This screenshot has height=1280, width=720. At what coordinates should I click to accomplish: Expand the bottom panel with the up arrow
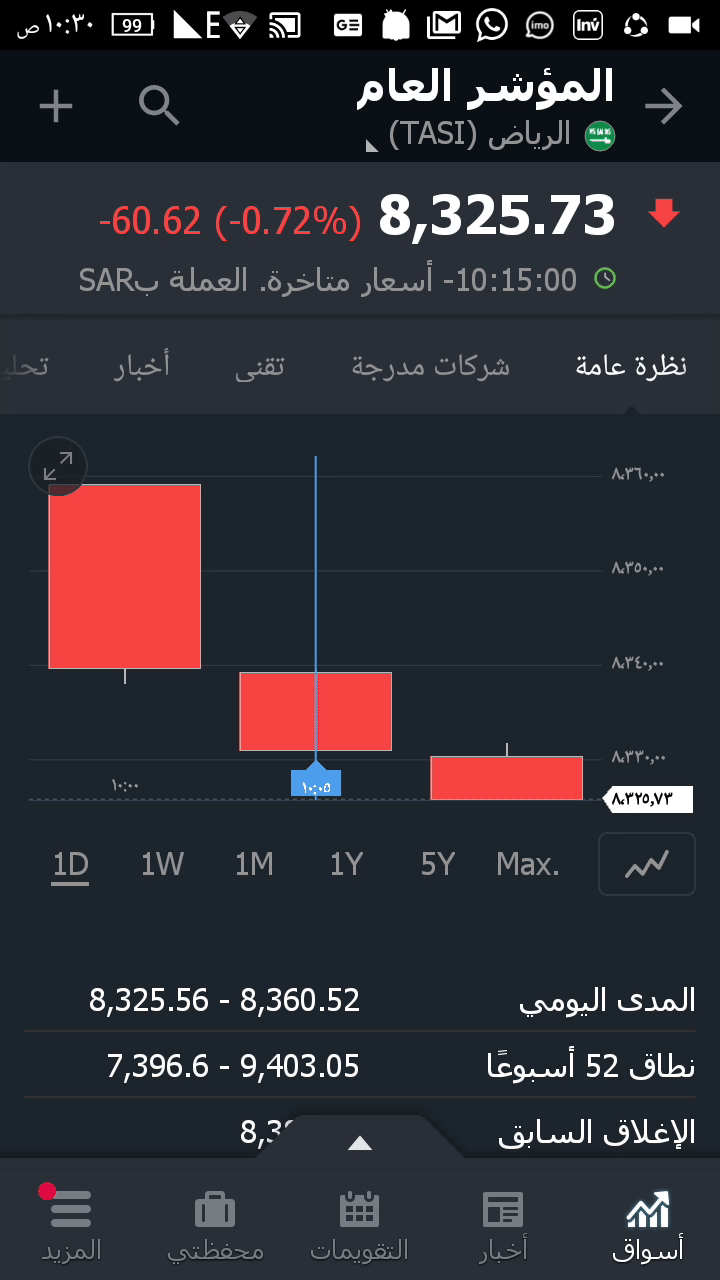[x=360, y=1143]
